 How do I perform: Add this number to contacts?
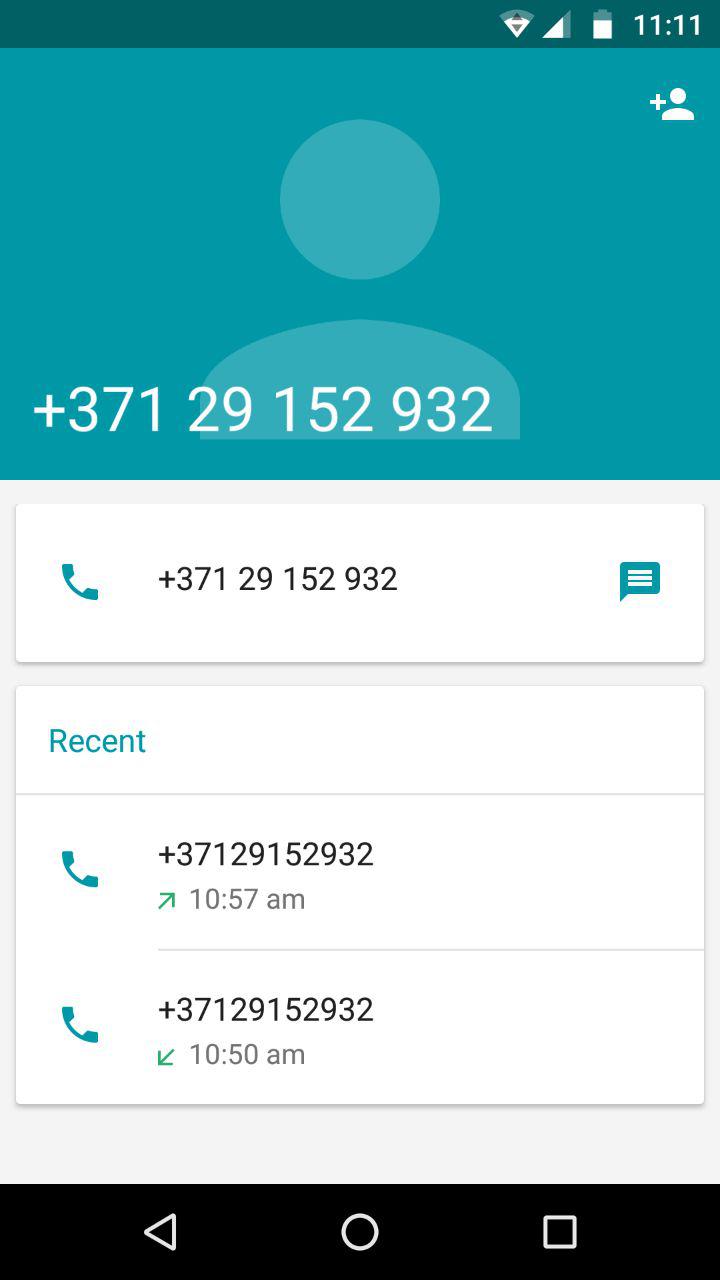(x=672, y=104)
